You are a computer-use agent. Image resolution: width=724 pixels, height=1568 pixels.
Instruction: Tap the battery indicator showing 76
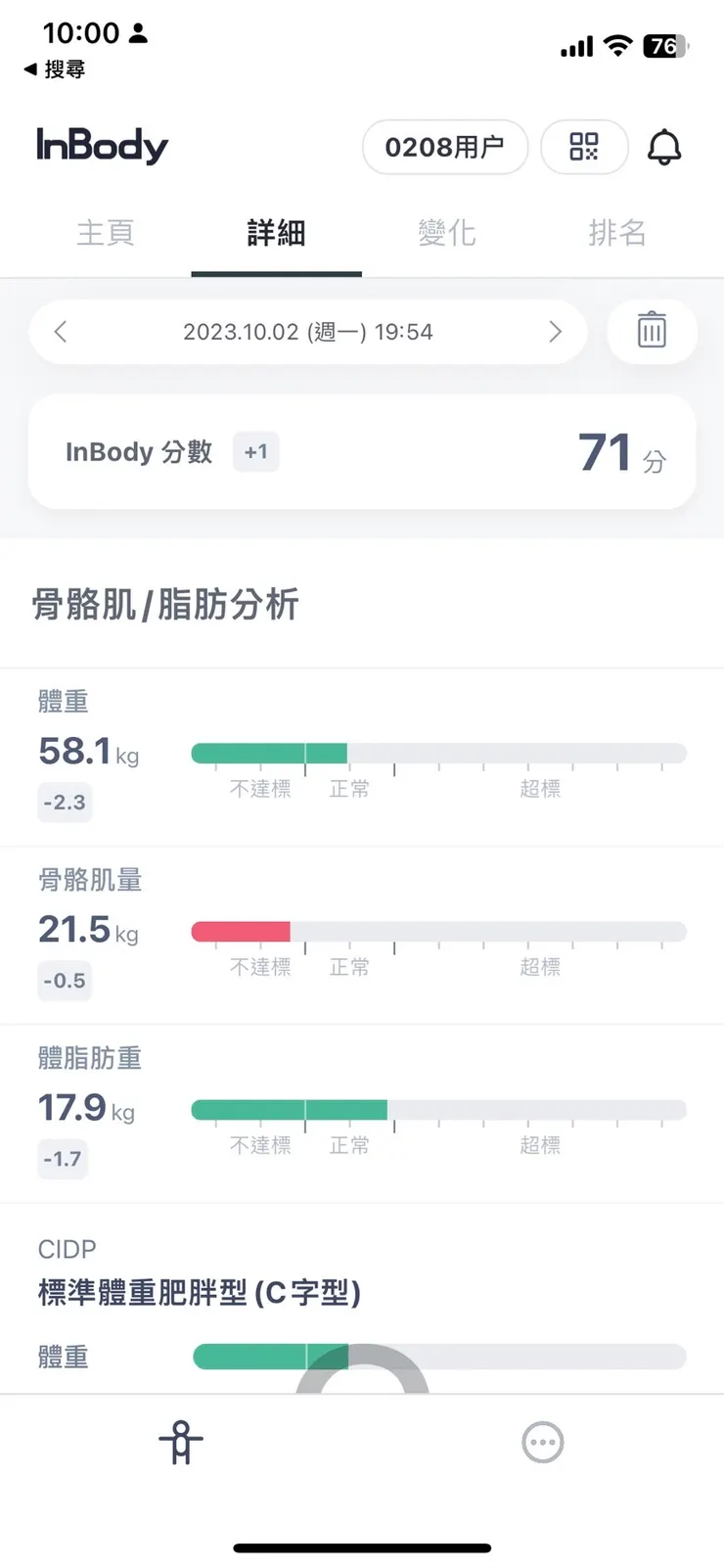pyautogui.click(x=664, y=46)
